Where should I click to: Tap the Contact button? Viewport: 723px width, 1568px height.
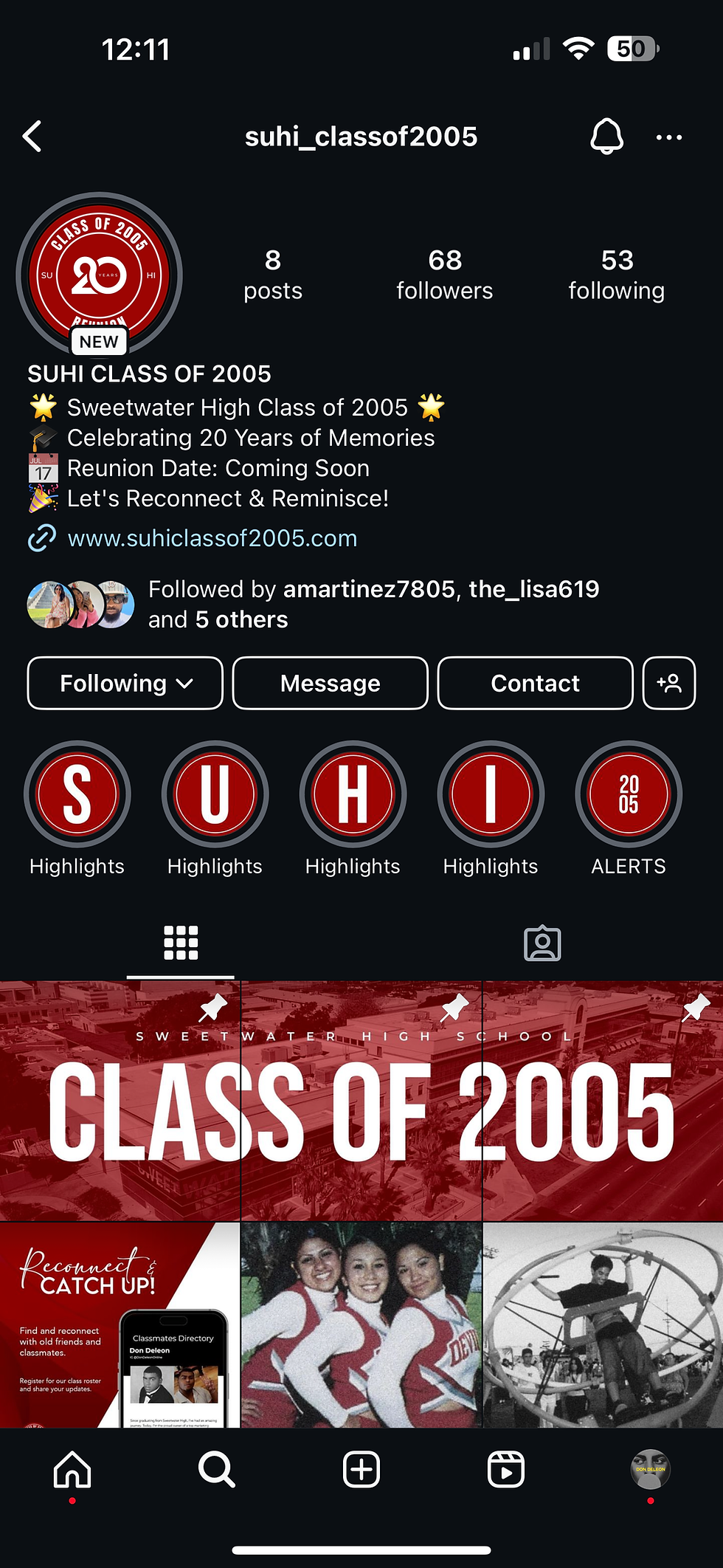click(535, 683)
